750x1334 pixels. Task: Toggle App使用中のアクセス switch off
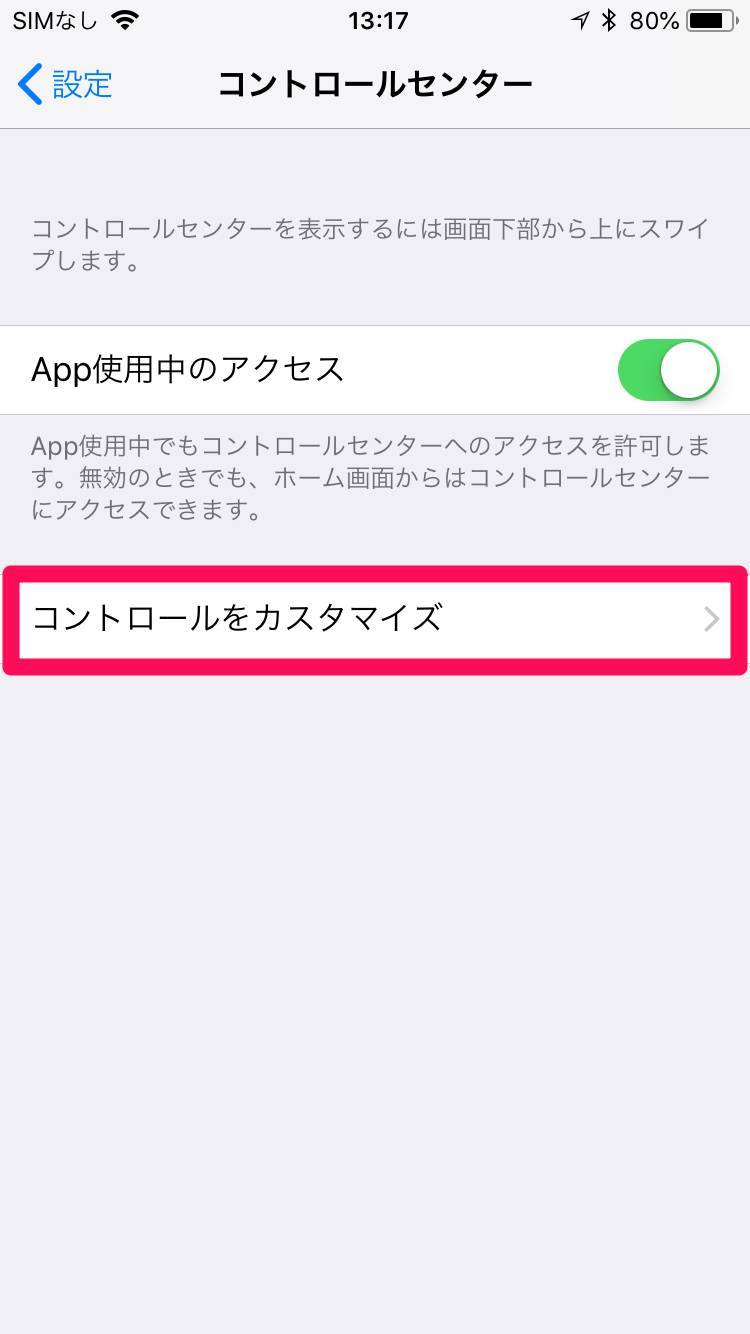(669, 370)
